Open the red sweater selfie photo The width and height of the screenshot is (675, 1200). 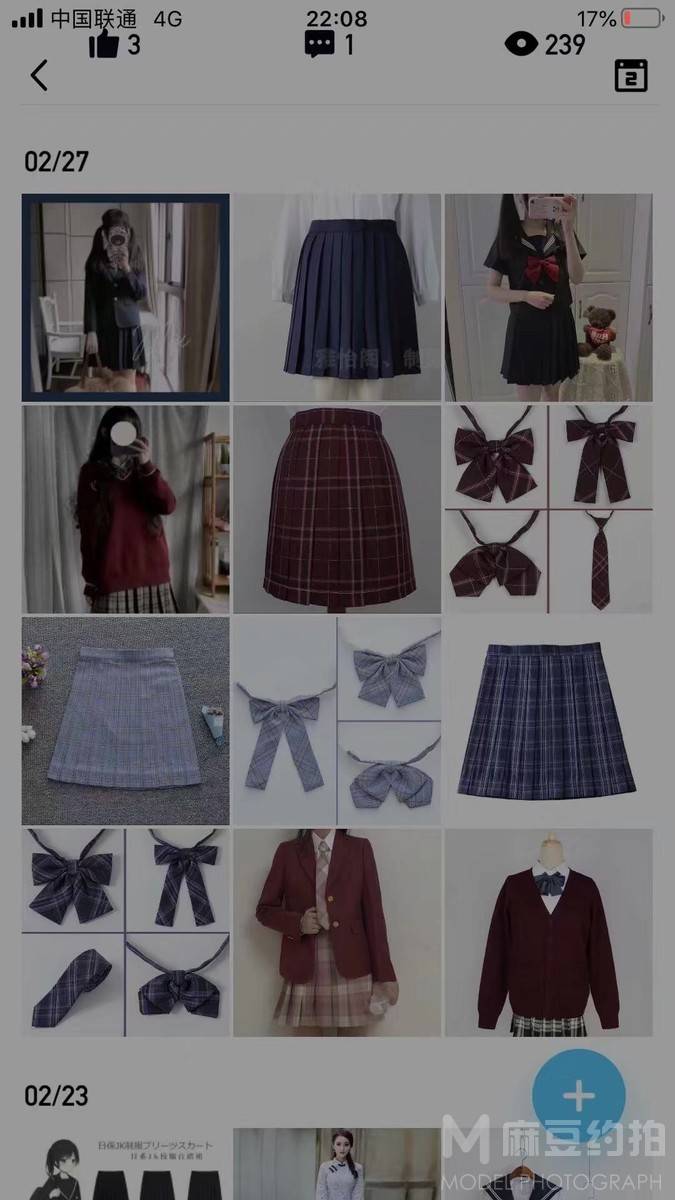pos(126,509)
